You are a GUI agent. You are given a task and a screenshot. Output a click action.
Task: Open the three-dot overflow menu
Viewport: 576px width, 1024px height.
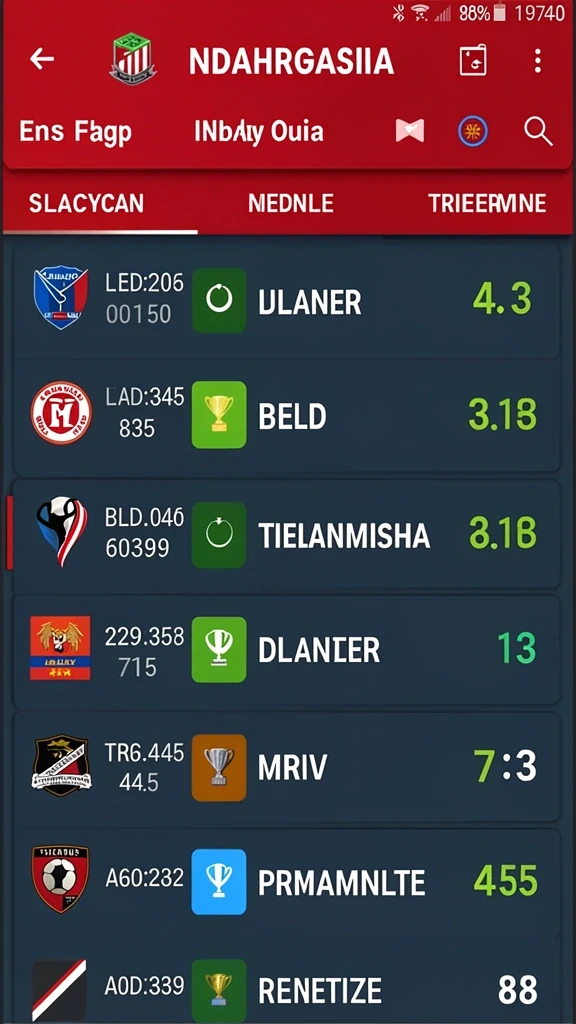tap(537, 61)
